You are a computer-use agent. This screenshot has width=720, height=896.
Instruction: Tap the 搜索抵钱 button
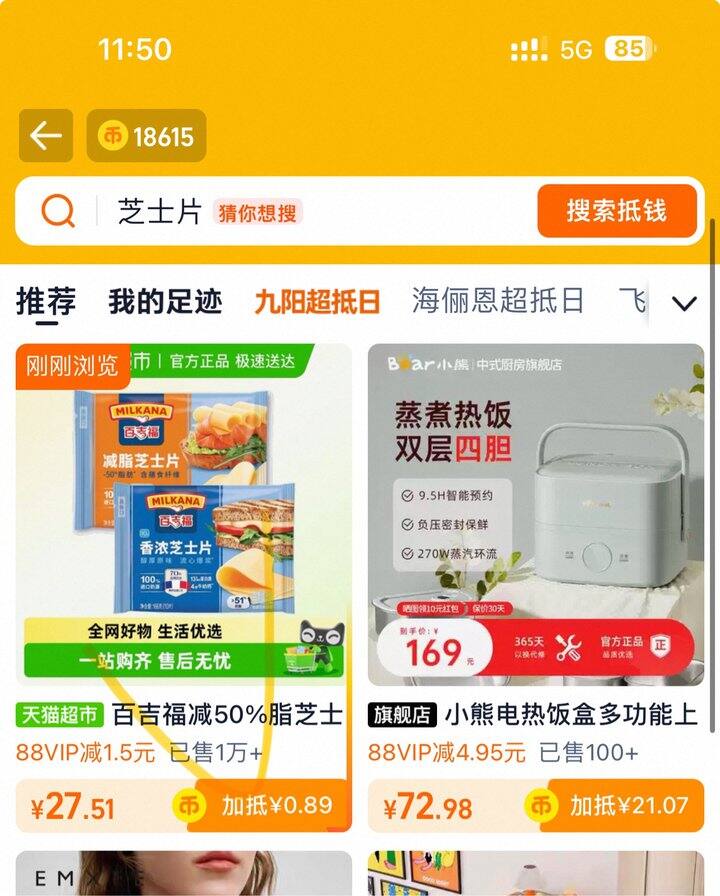coord(616,211)
